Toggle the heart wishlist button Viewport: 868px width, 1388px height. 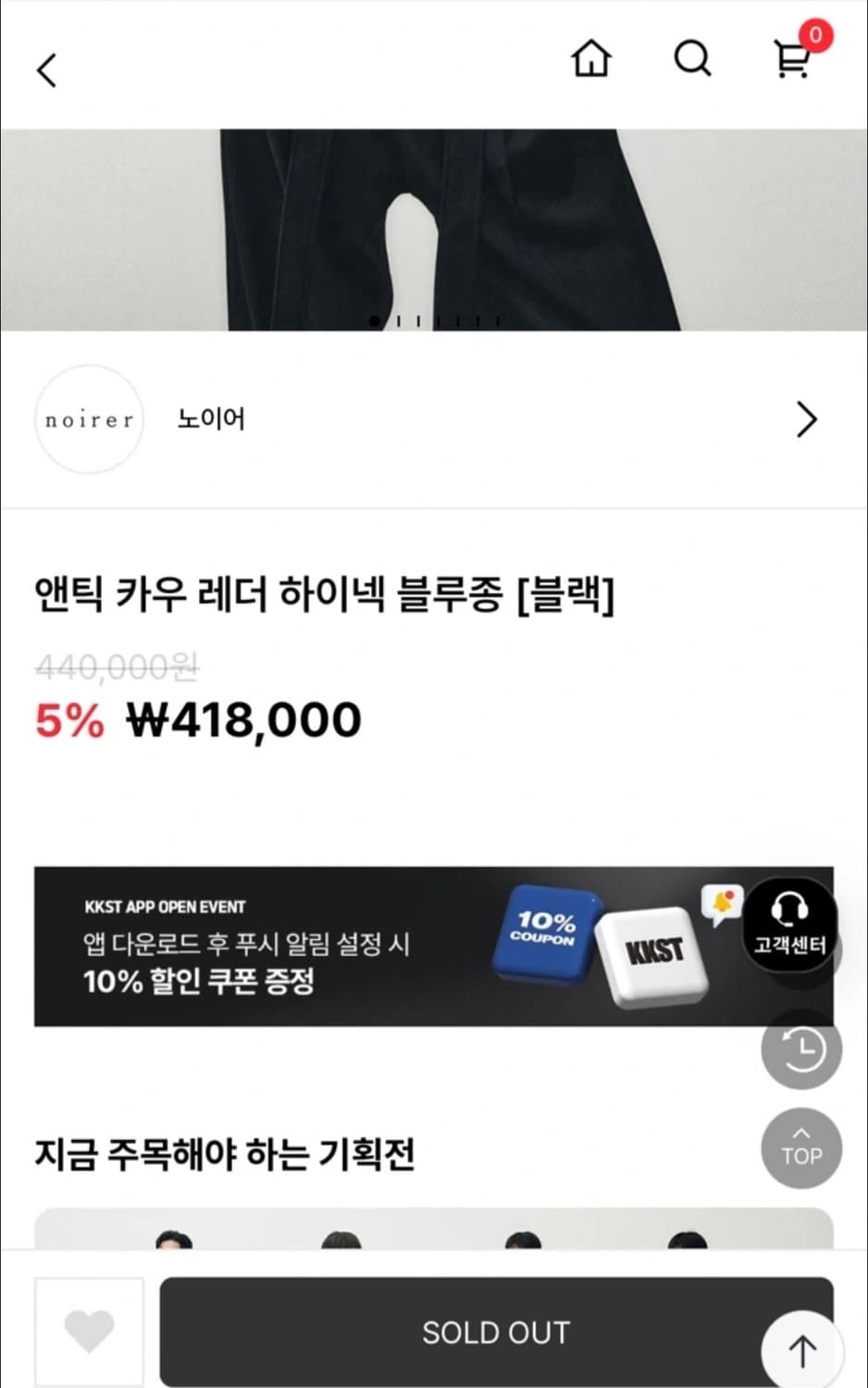click(x=88, y=1332)
